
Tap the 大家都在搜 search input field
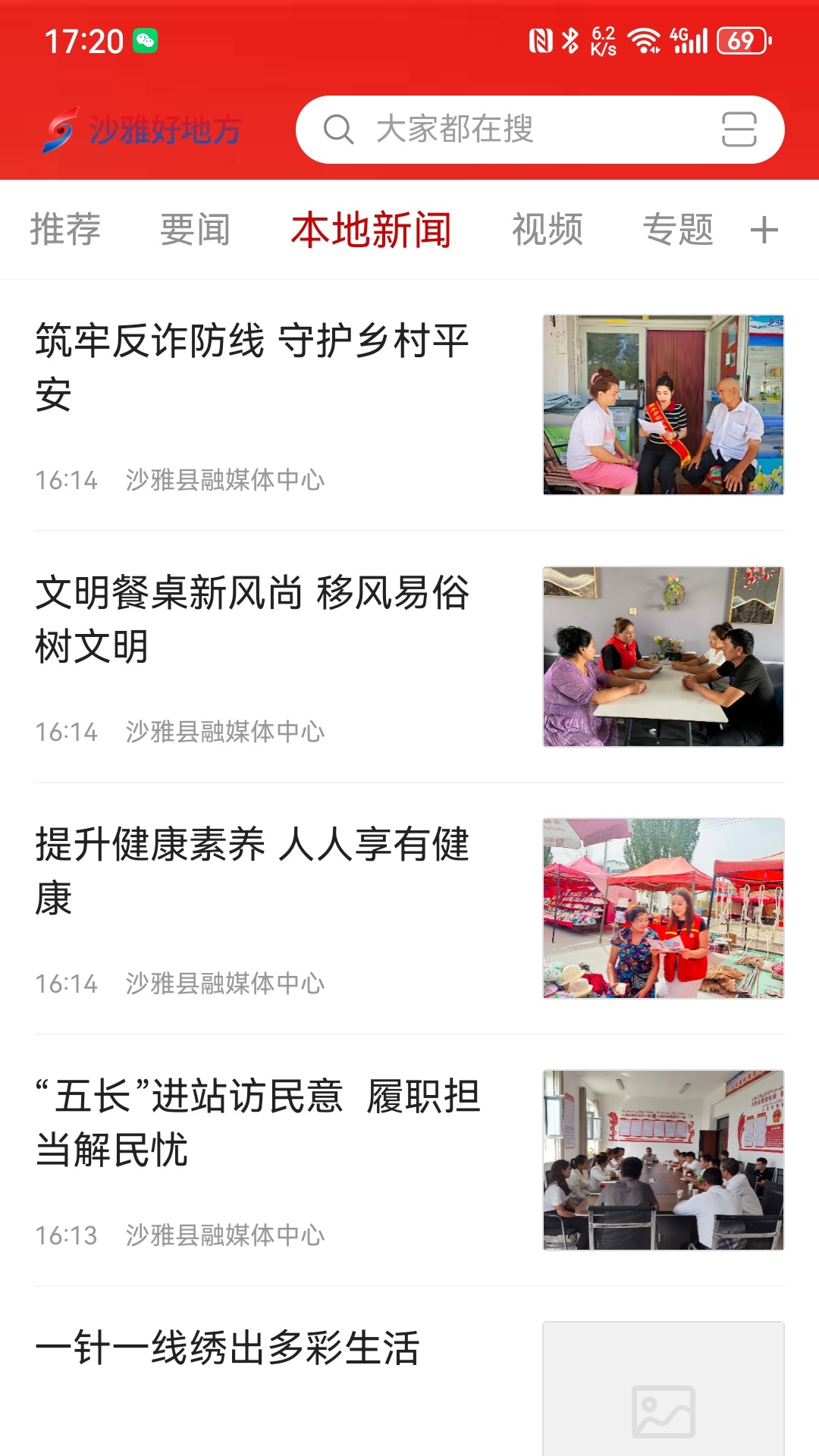[455, 129]
